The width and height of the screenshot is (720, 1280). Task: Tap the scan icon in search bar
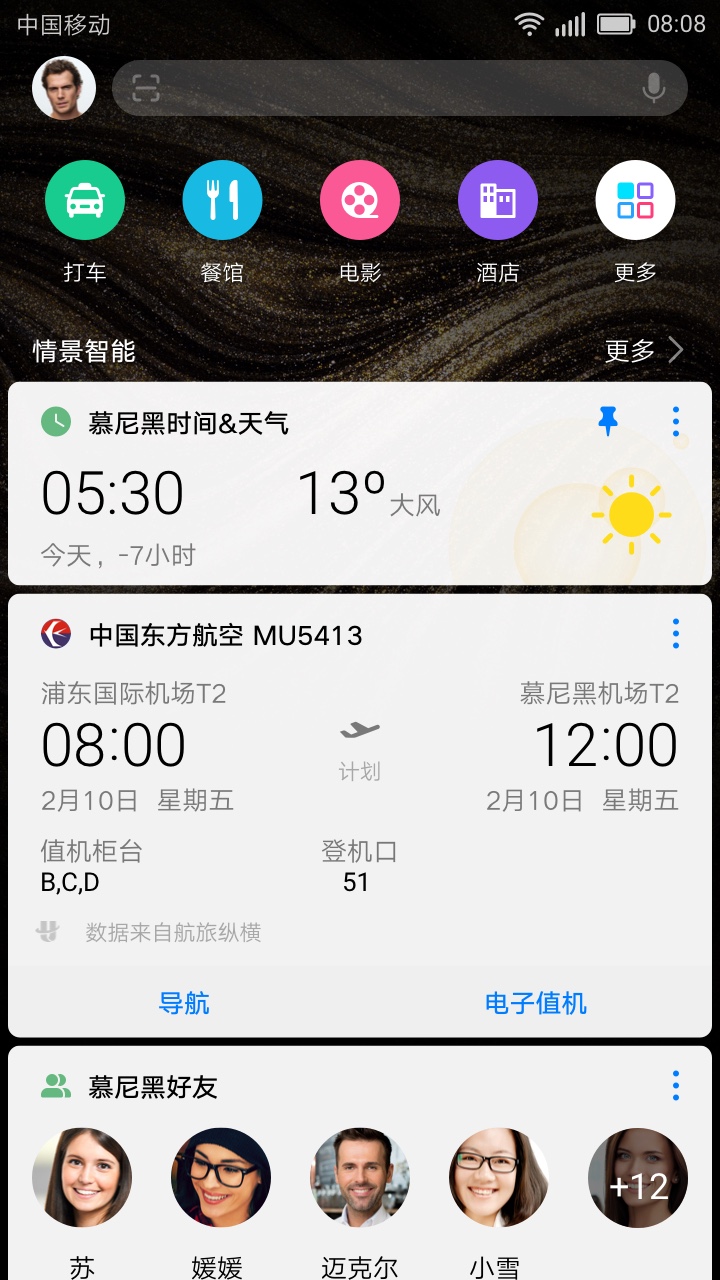[x=146, y=88]
